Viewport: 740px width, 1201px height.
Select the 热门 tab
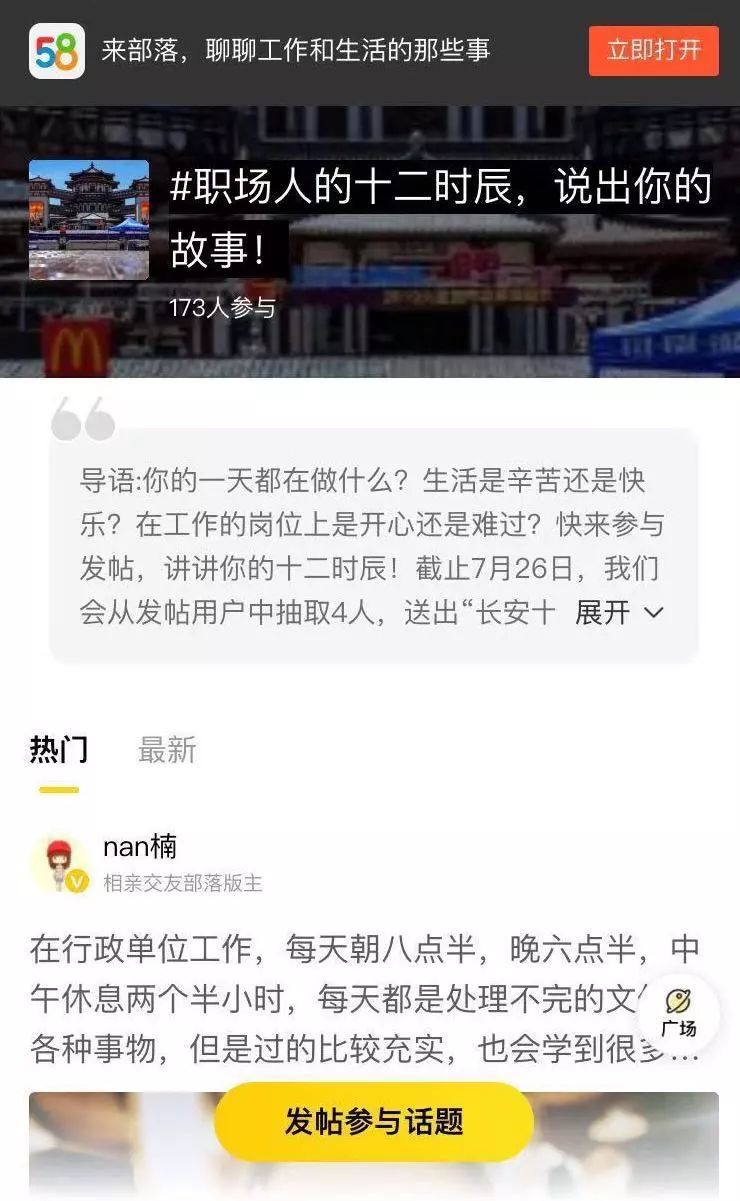58,749
